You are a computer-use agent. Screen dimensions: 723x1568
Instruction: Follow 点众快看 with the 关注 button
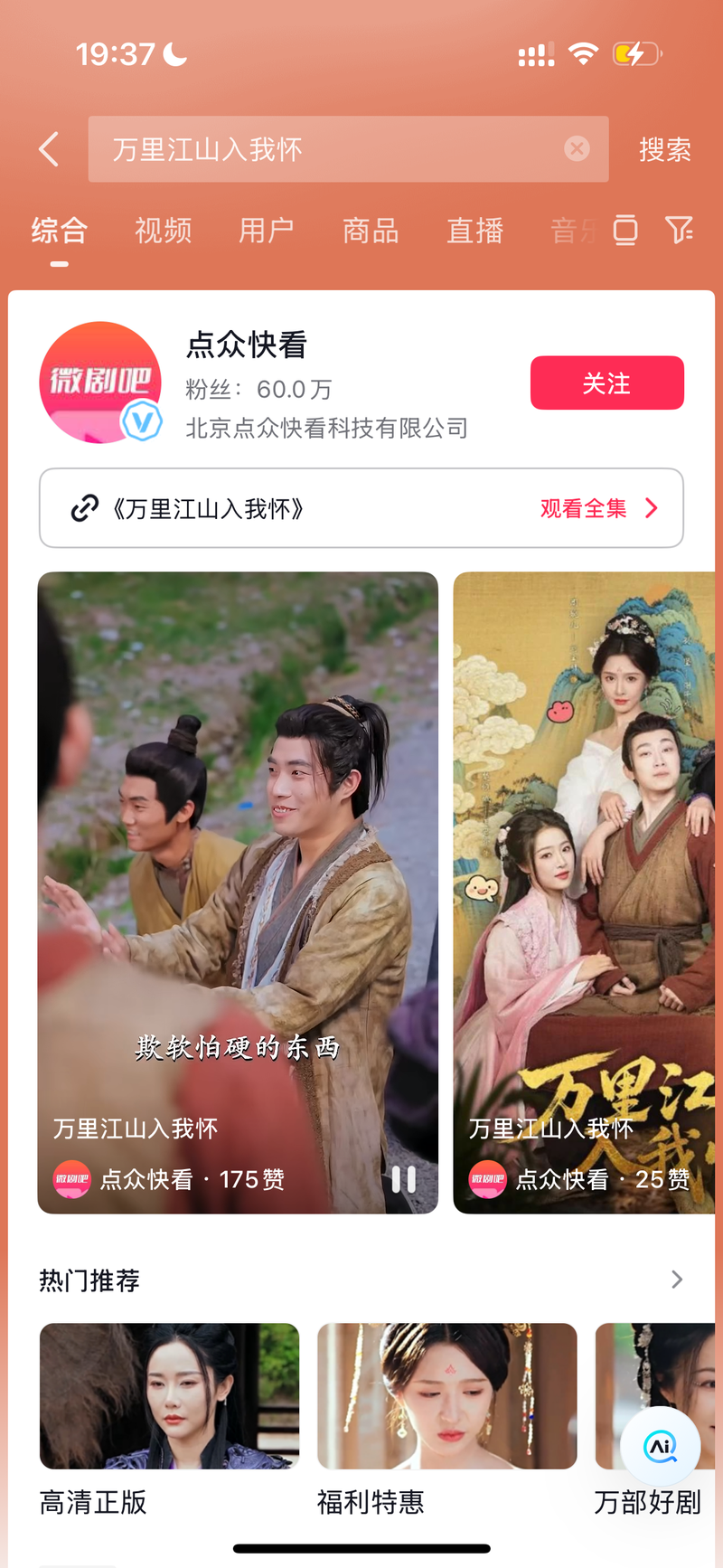(607, 383)
